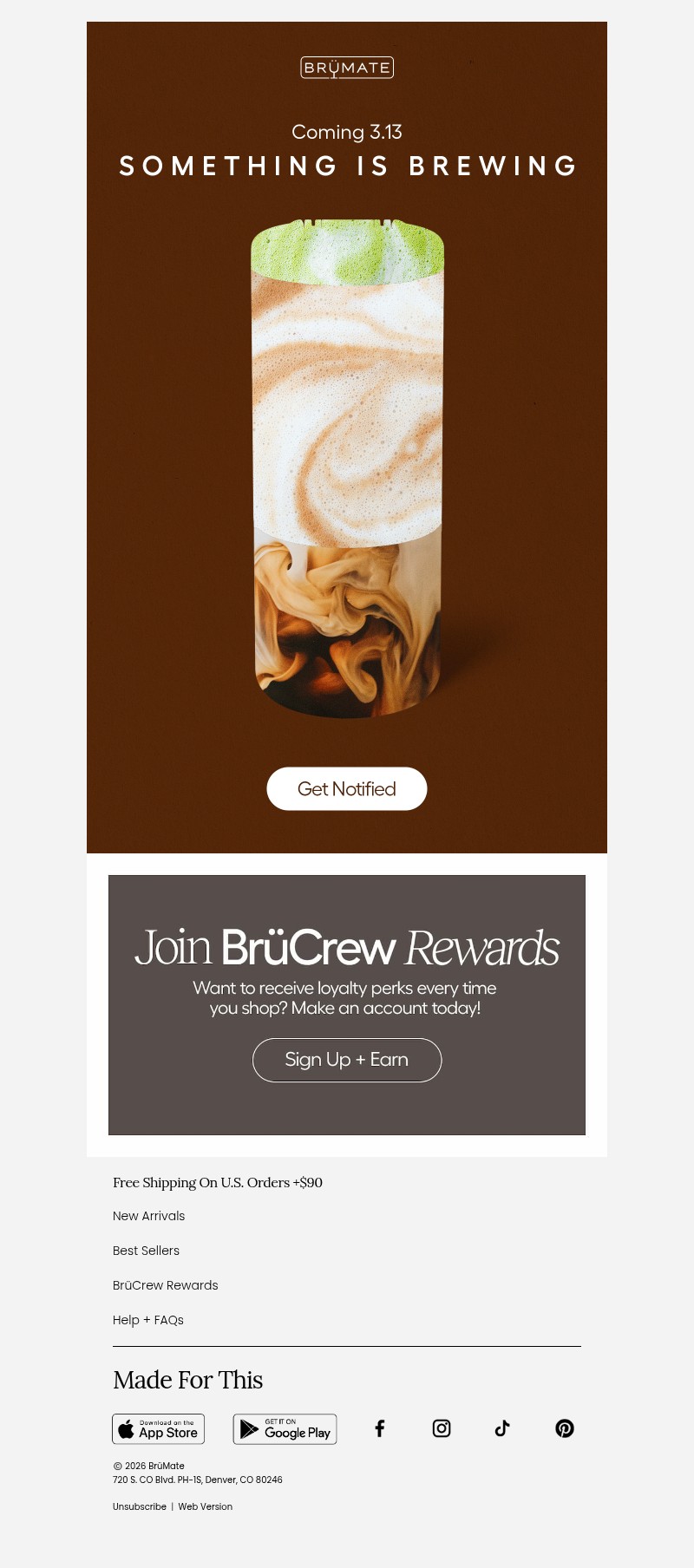The image size is (694, 1568).
Task: Click the Apple App Store download badge
Action: click(x=158, y=1428)
